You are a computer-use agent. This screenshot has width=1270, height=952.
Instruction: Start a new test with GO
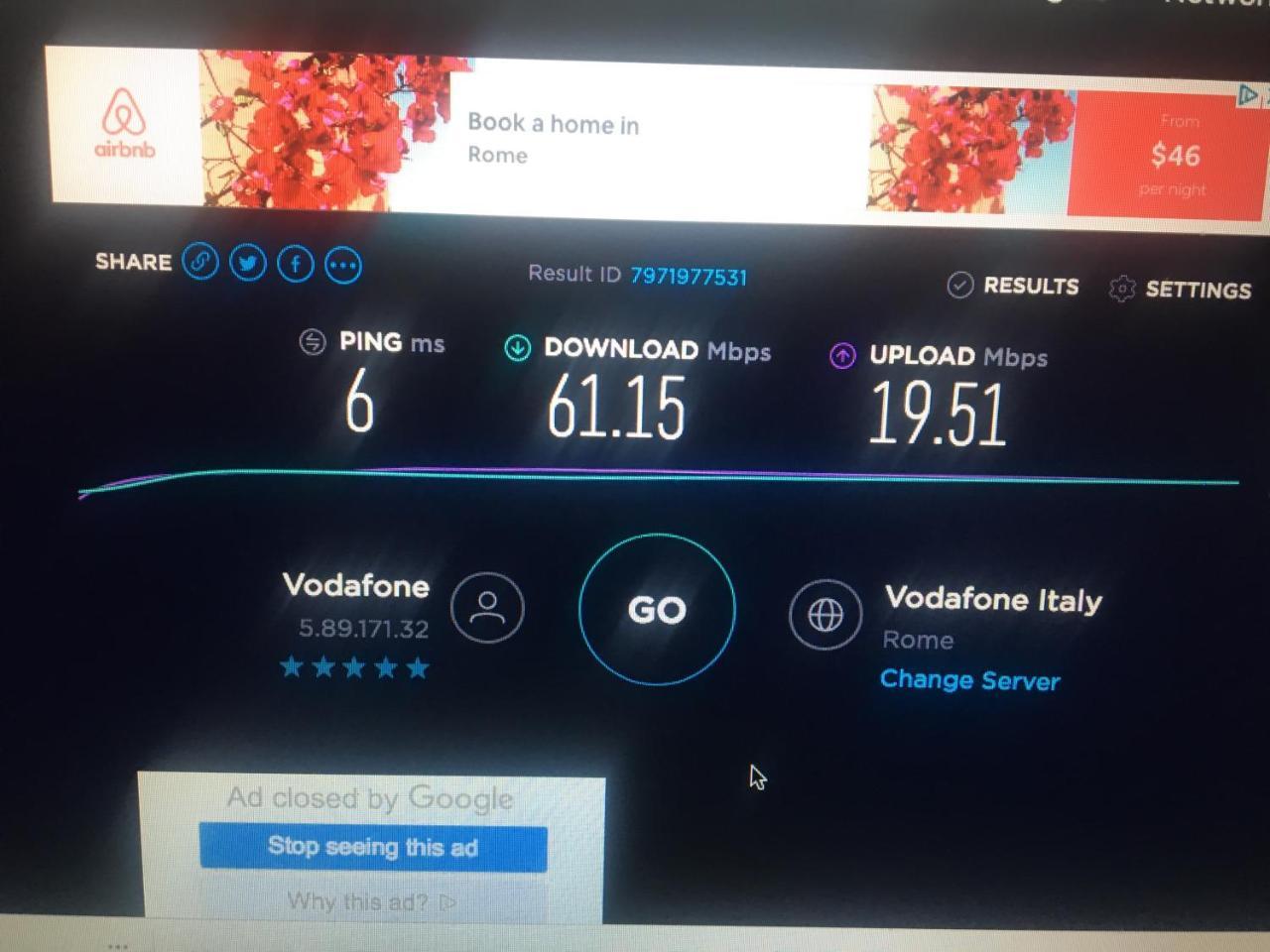[657, 609]
